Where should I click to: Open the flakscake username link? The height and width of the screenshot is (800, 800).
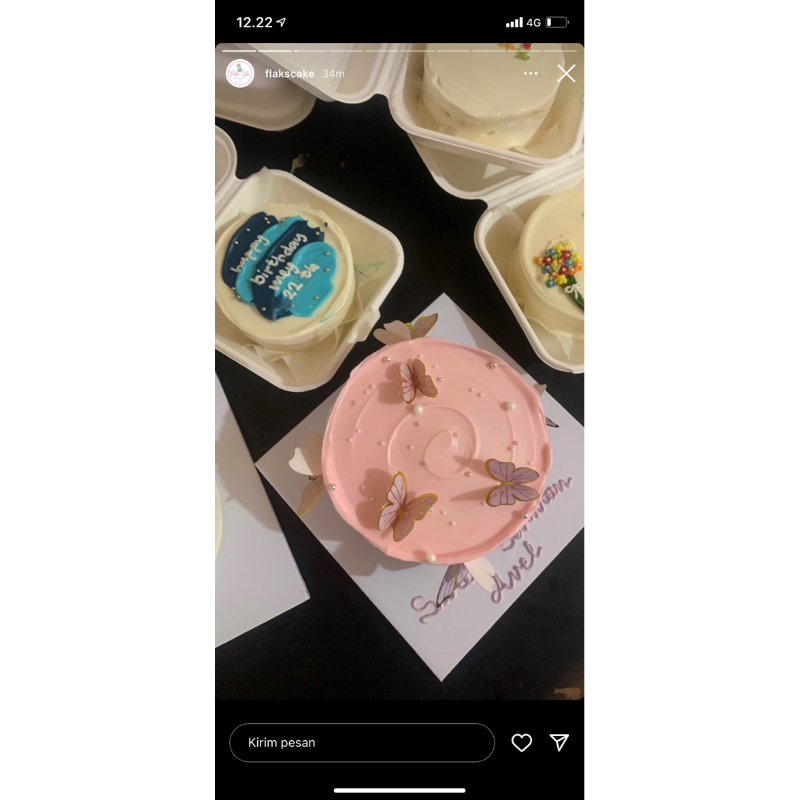(x=288, y=74)
